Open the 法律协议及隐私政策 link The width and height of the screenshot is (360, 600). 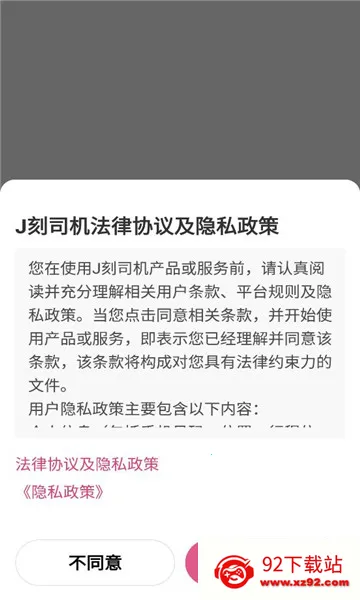(87, 464)
